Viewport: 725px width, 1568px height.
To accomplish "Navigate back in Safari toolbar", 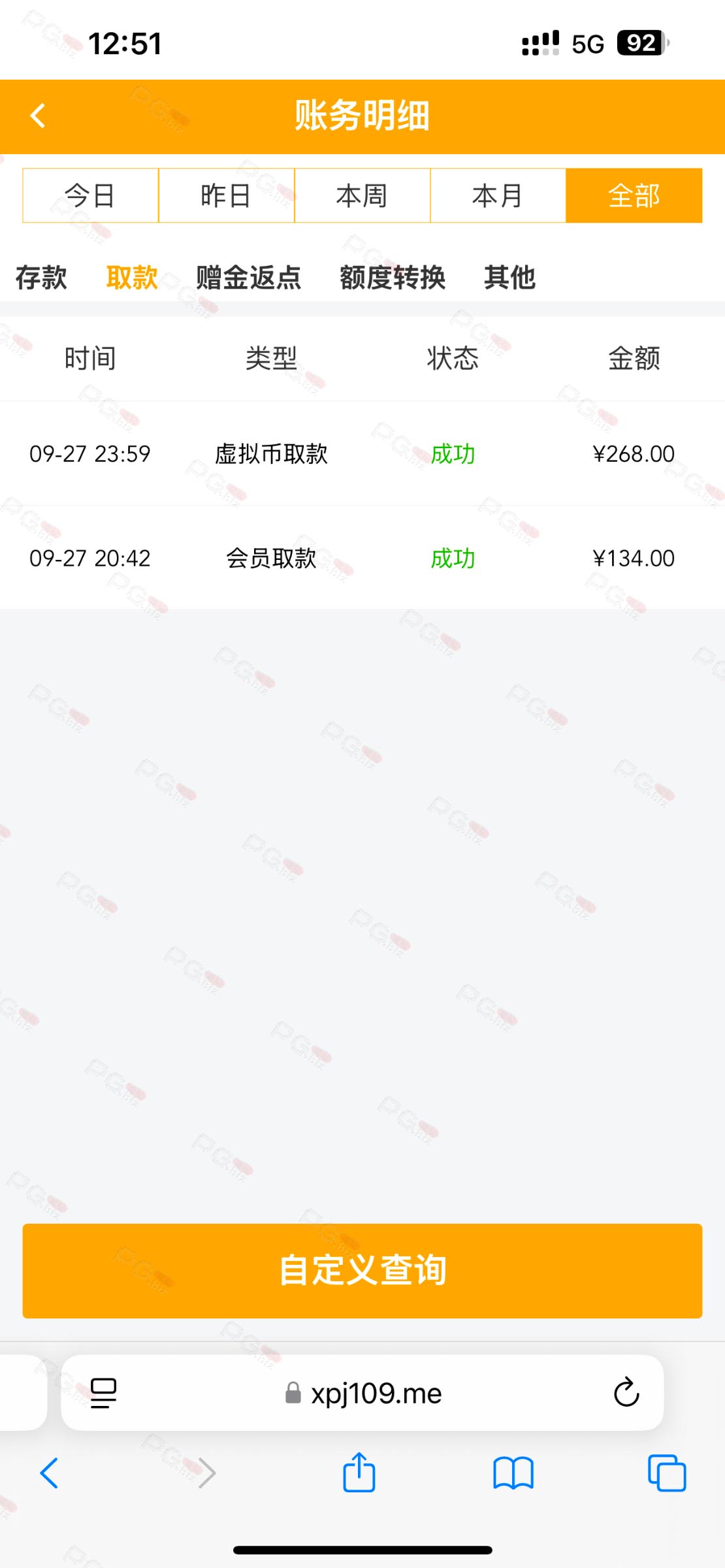I will point(50,1473).
